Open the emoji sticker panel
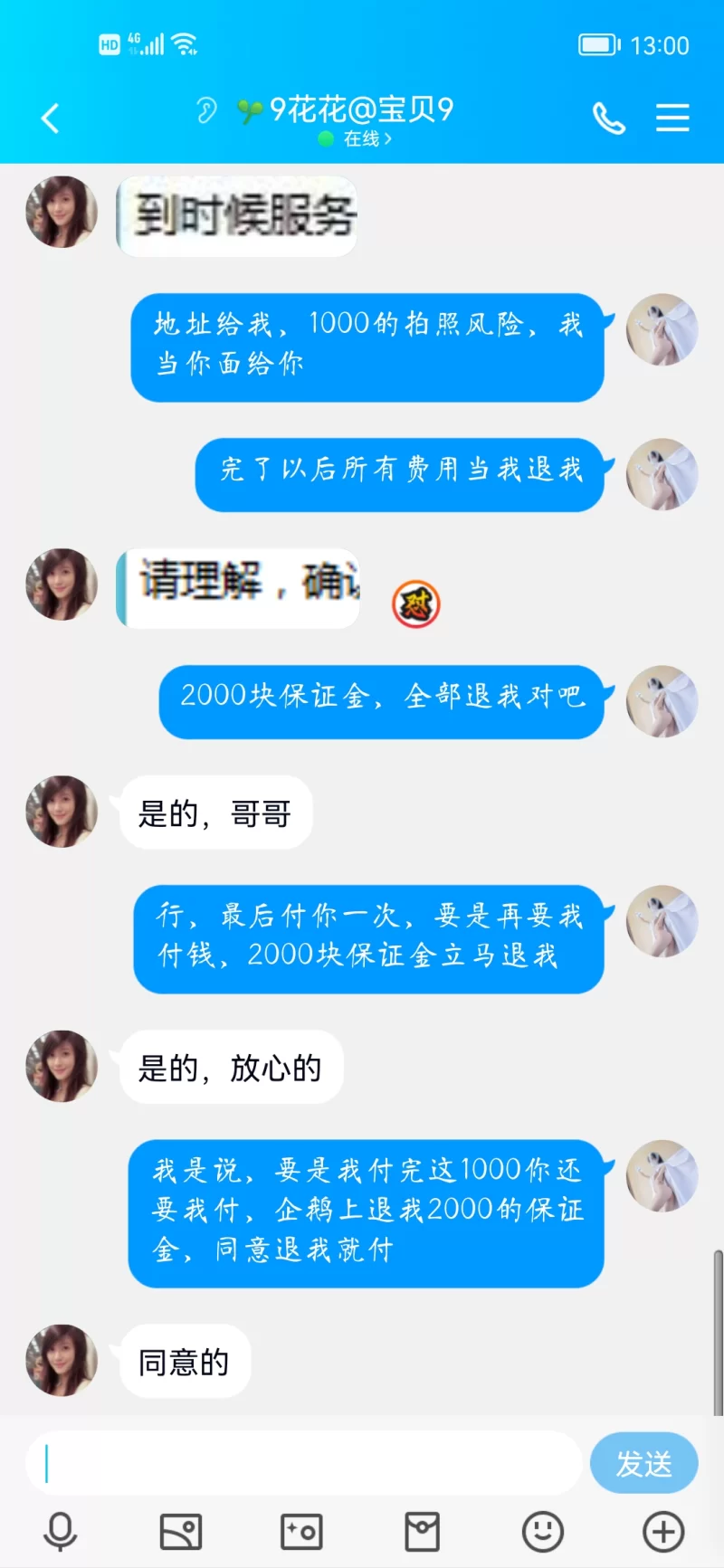The image size is (724, 1568). click(x=542, y=1532)
